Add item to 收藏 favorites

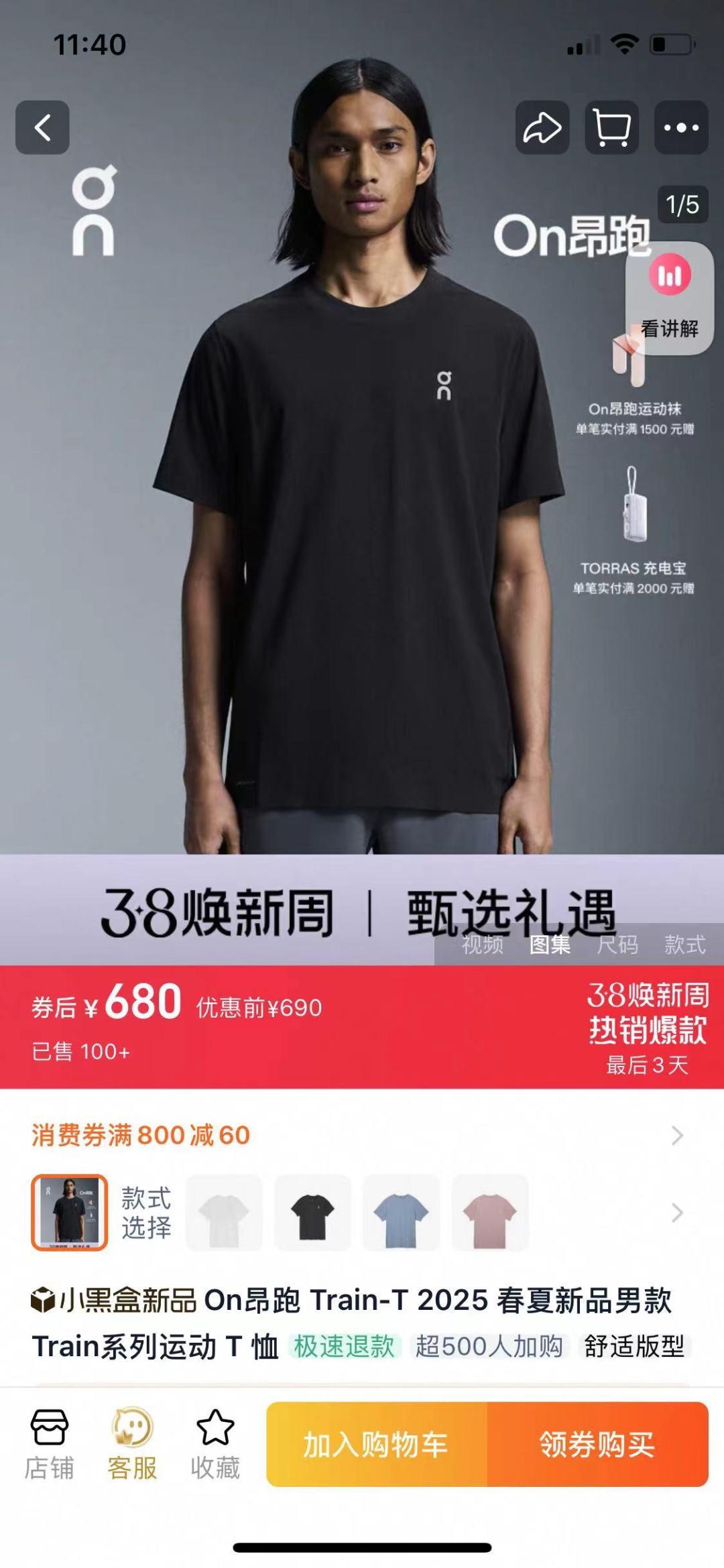point(215,1444)
